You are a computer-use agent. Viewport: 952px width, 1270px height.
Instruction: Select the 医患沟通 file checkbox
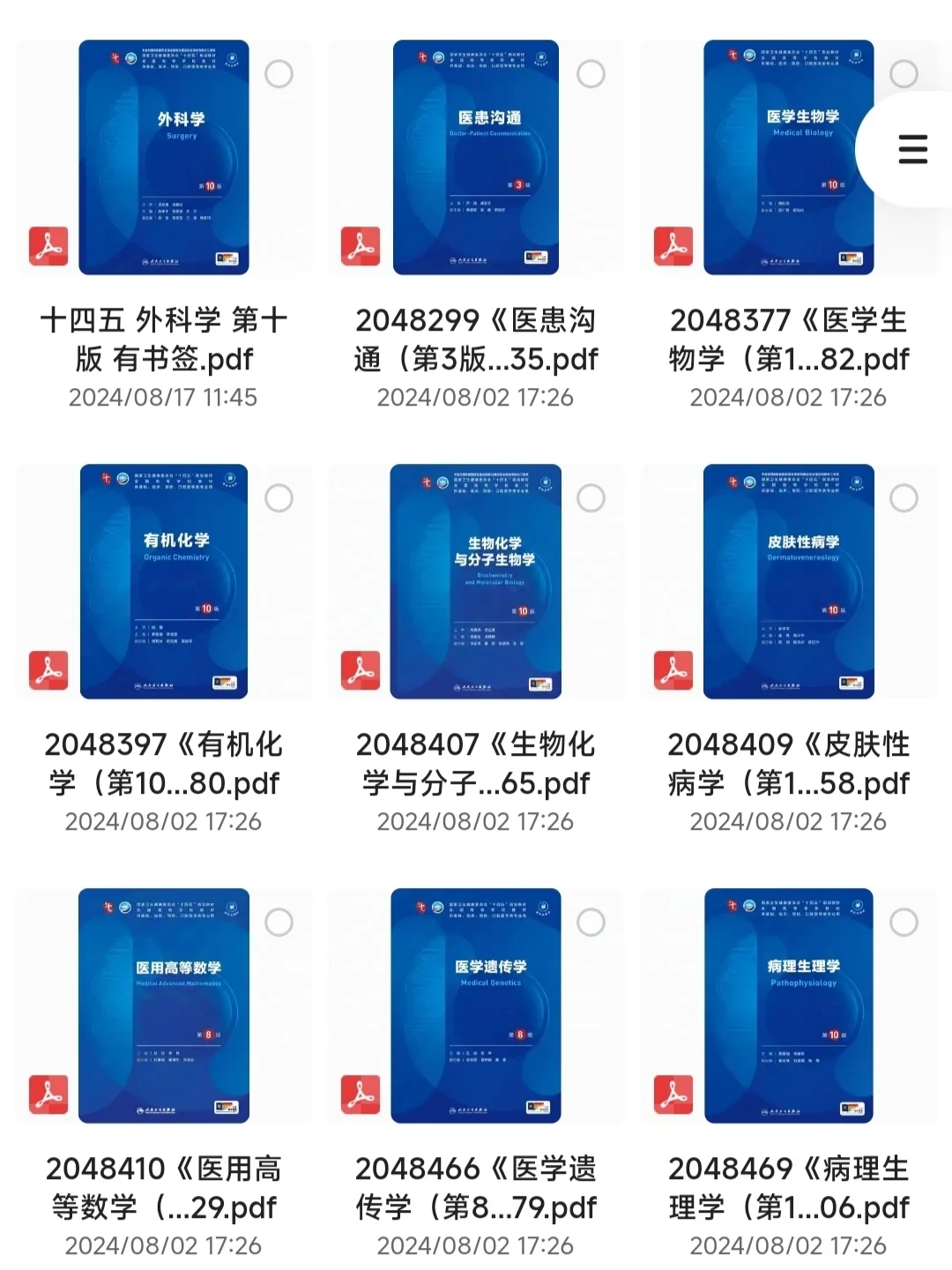click(591, 74)
